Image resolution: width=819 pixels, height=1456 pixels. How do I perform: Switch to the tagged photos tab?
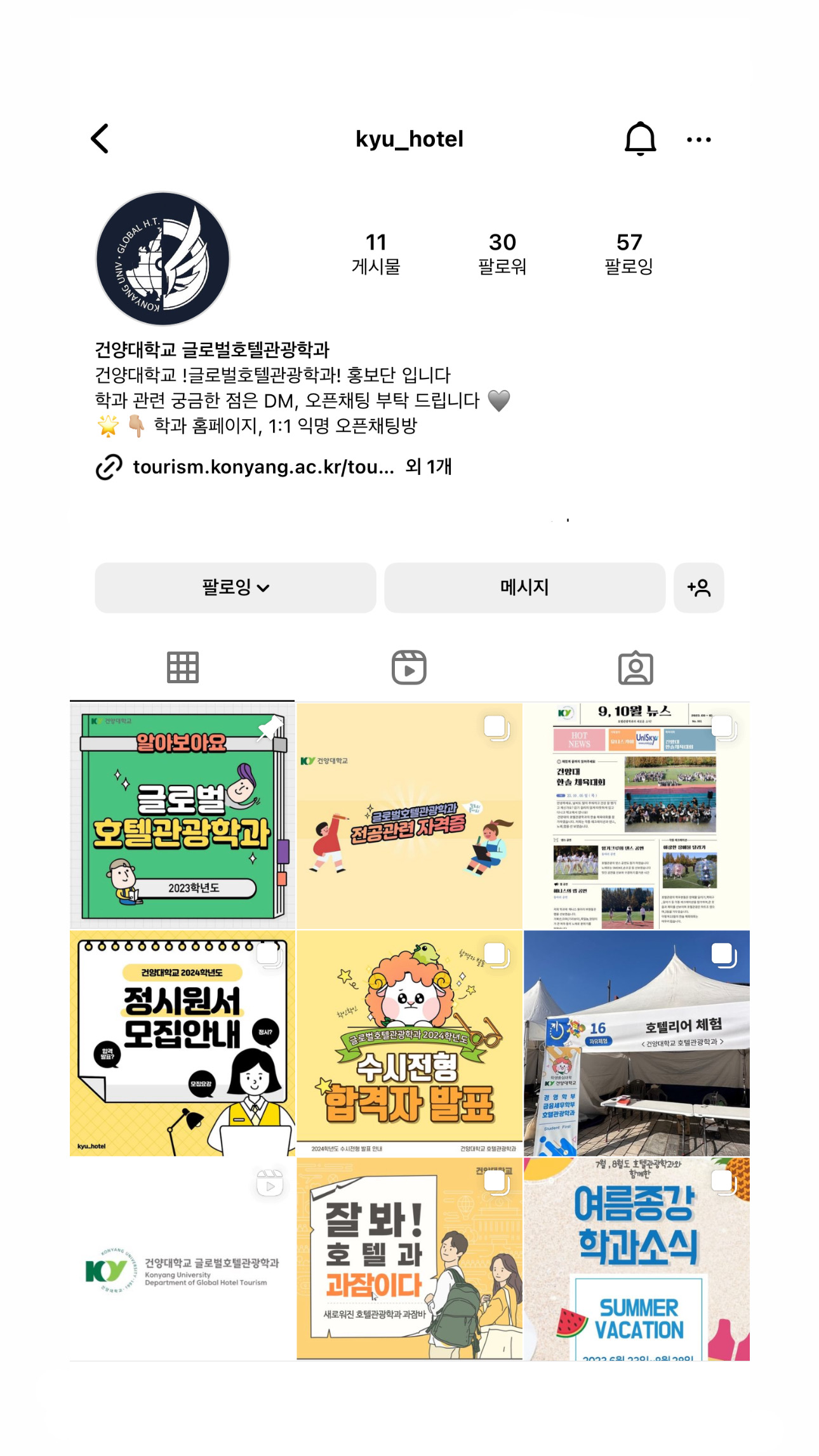[636, 668]
